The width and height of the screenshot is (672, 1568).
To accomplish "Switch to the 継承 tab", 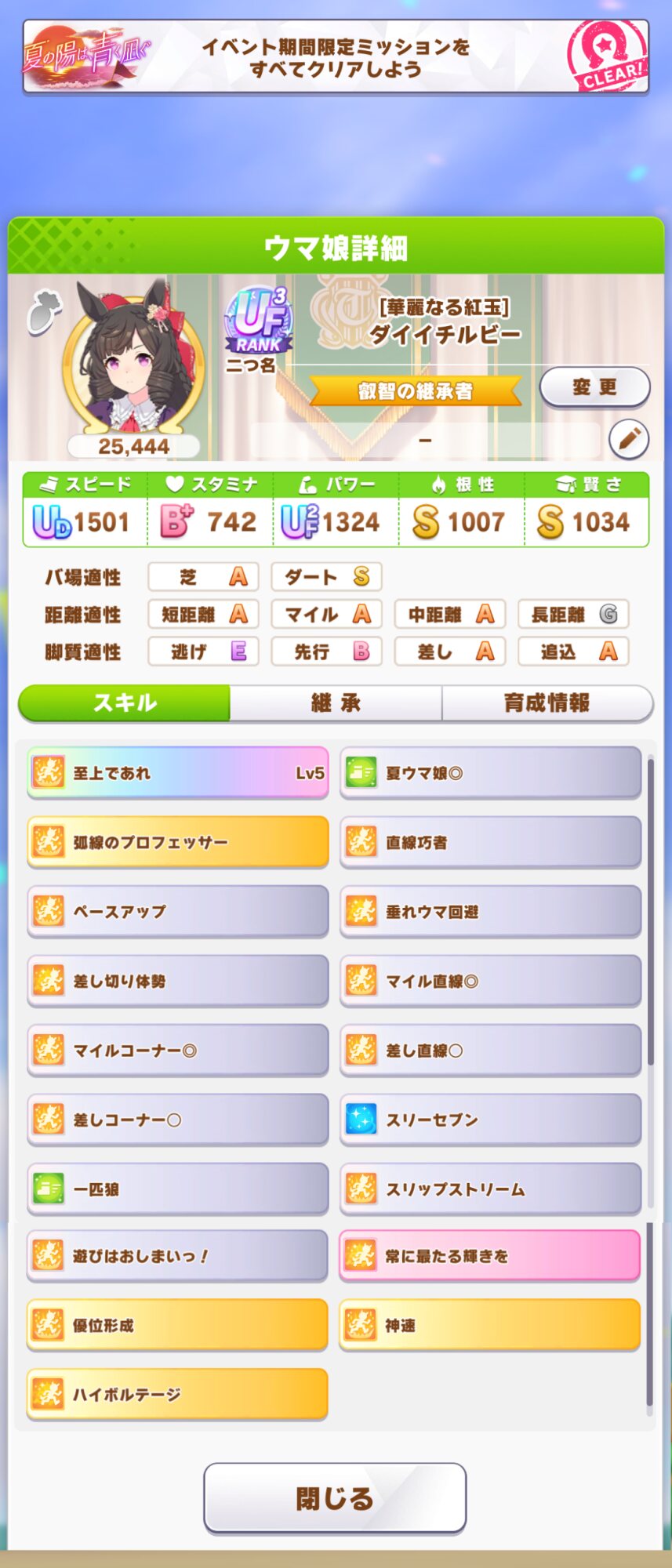I will [x=336, y=702].
